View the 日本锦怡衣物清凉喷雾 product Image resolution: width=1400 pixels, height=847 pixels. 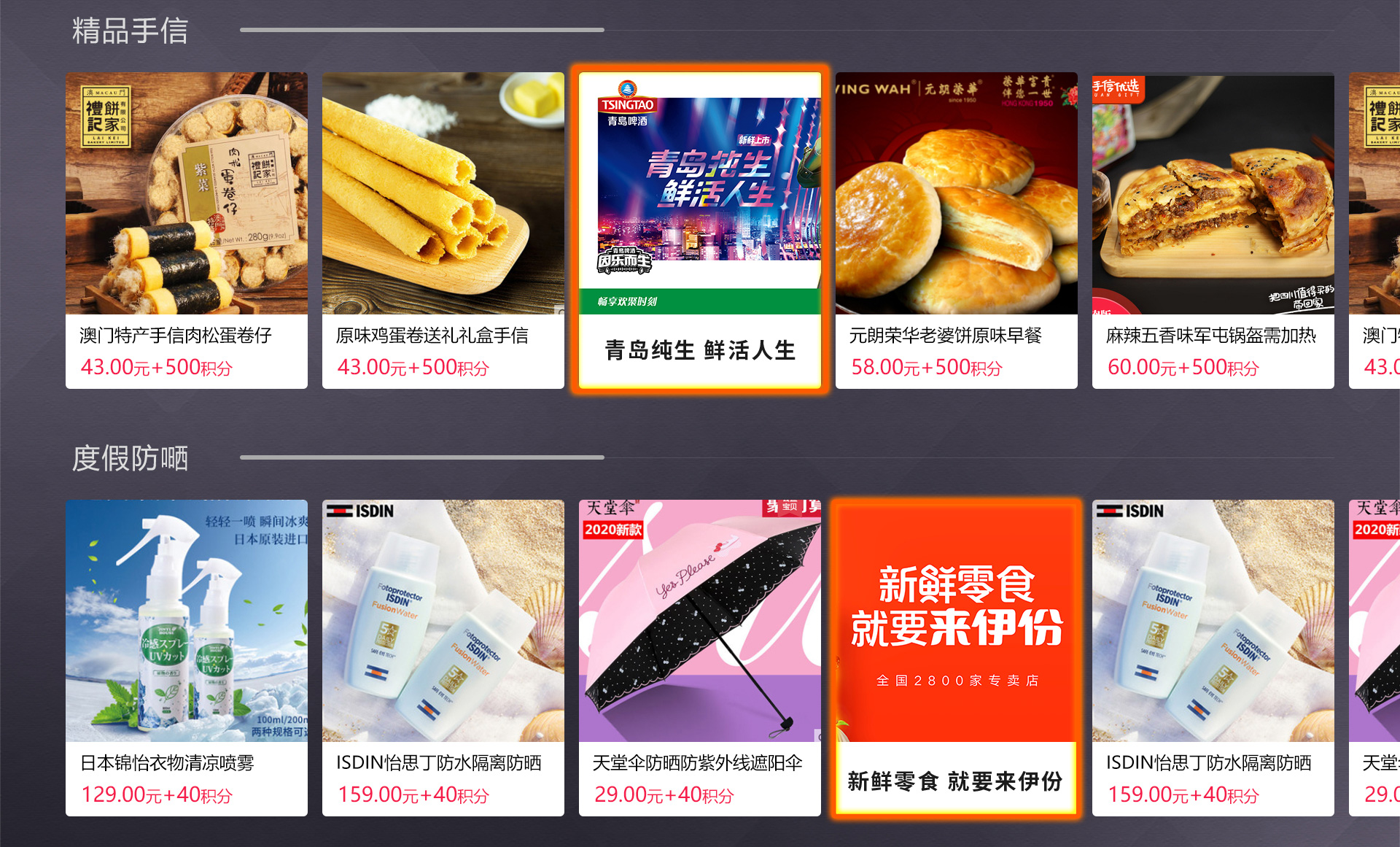(x=186, y=657)
